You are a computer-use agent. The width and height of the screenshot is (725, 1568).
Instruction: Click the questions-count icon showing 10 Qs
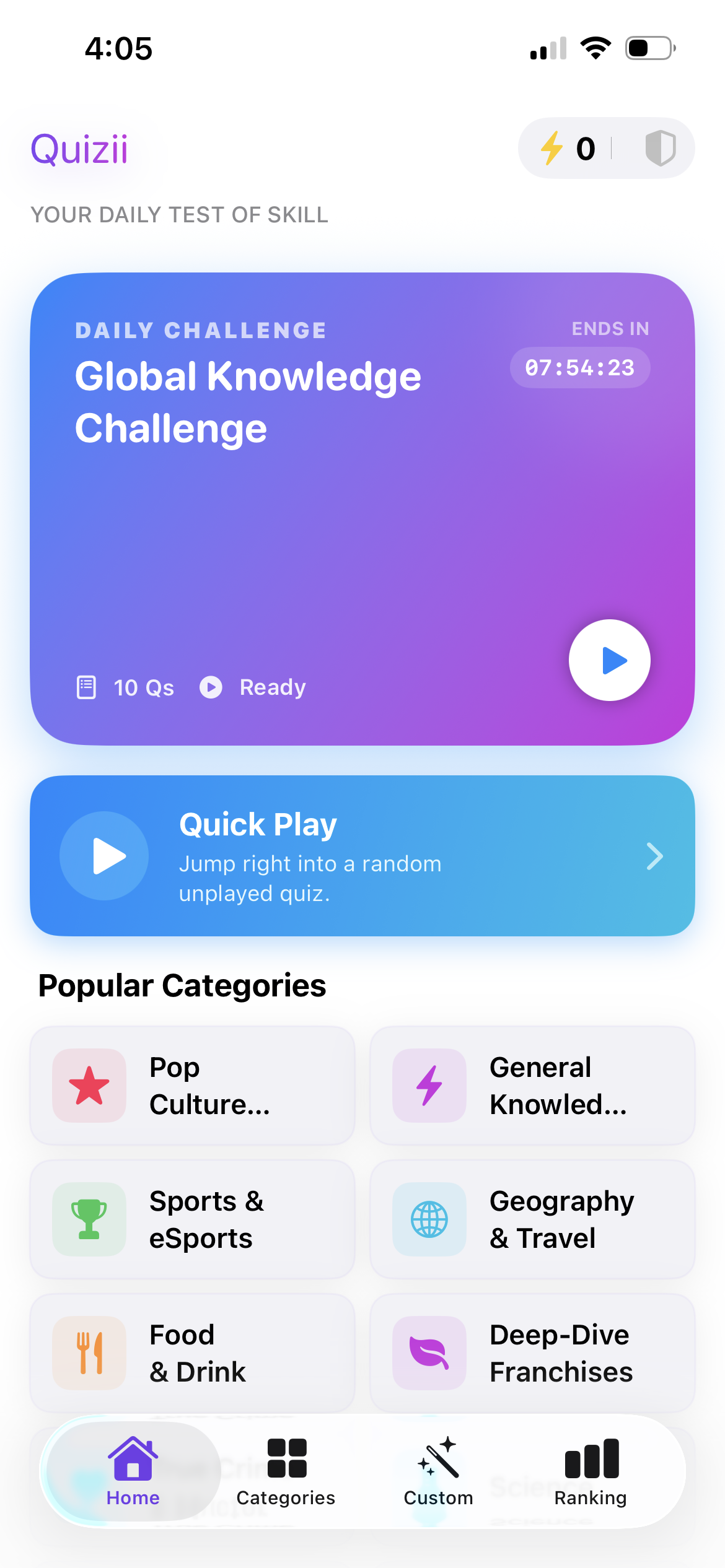tap(86, 687)
